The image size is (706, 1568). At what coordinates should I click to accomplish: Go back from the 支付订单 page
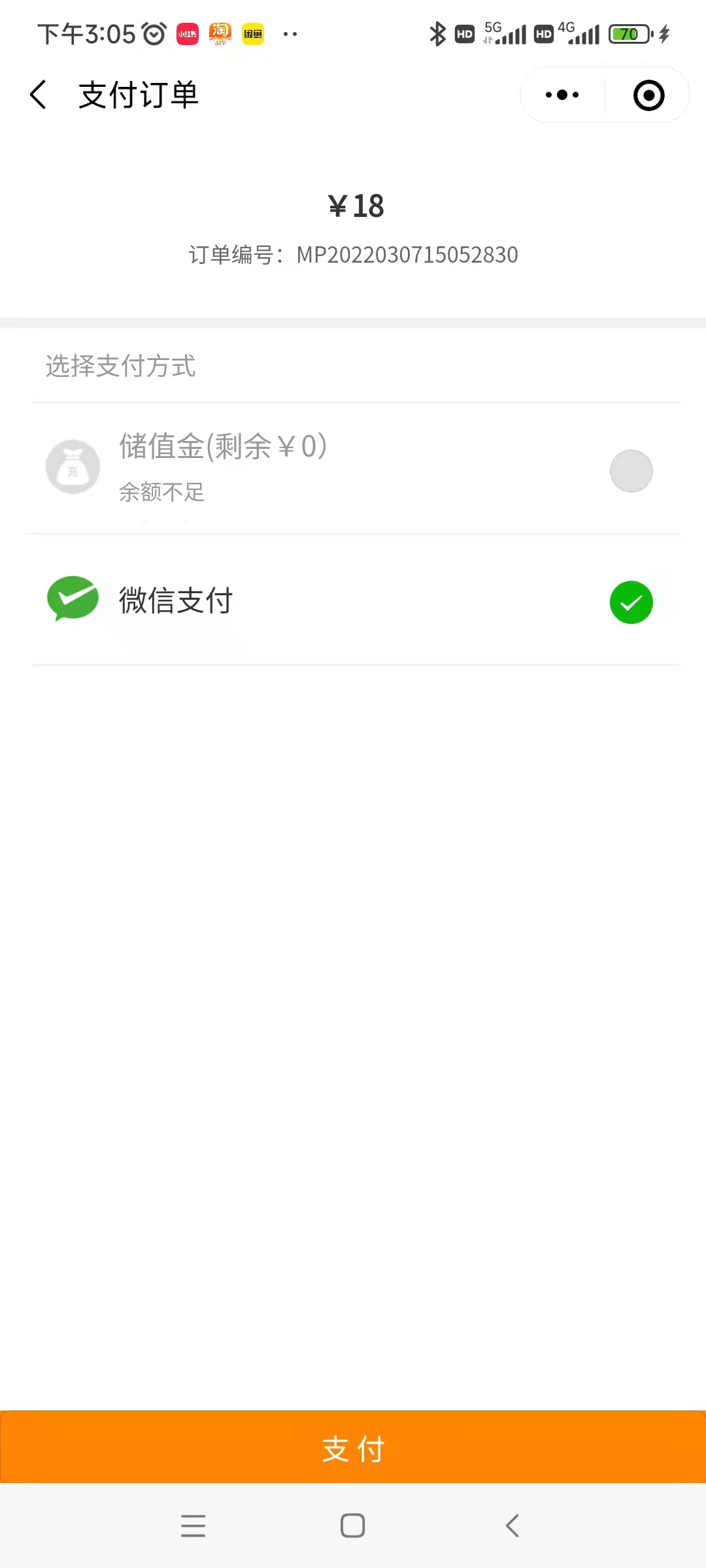tap(39, 95)
